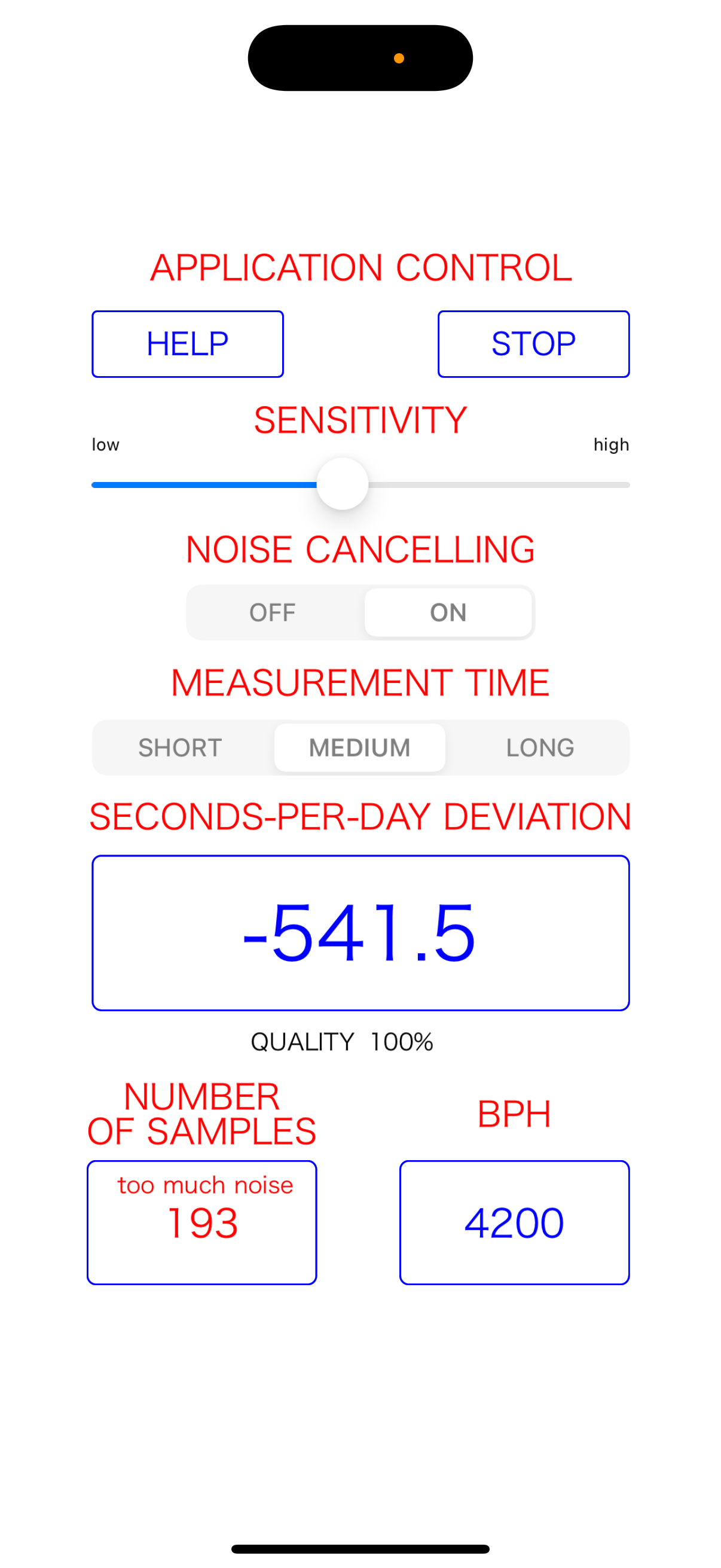Open the HELP button
721x1568 pixels.
187,344
